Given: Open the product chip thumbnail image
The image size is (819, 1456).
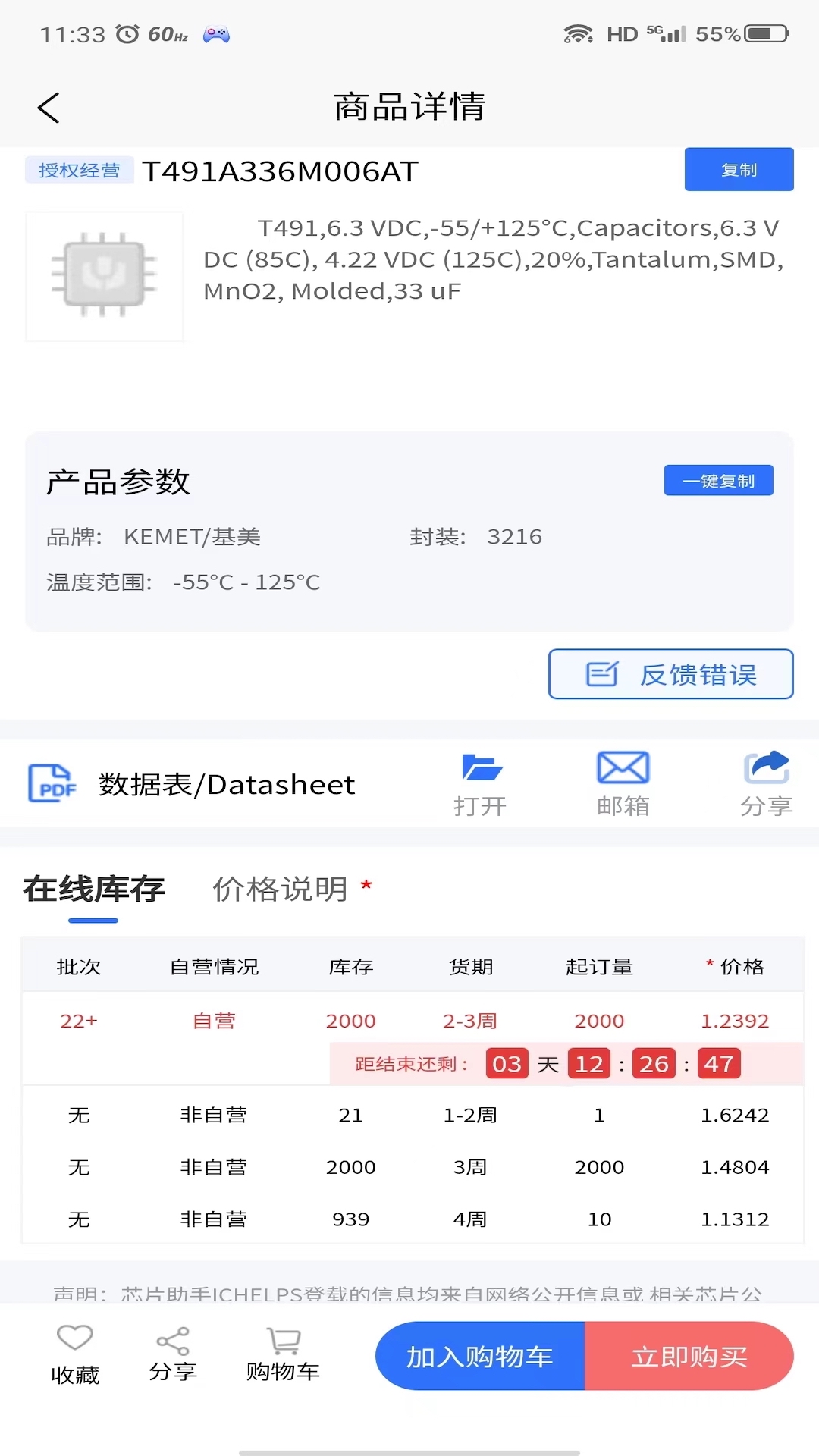Looking at the screenshot, I should 104,276.
